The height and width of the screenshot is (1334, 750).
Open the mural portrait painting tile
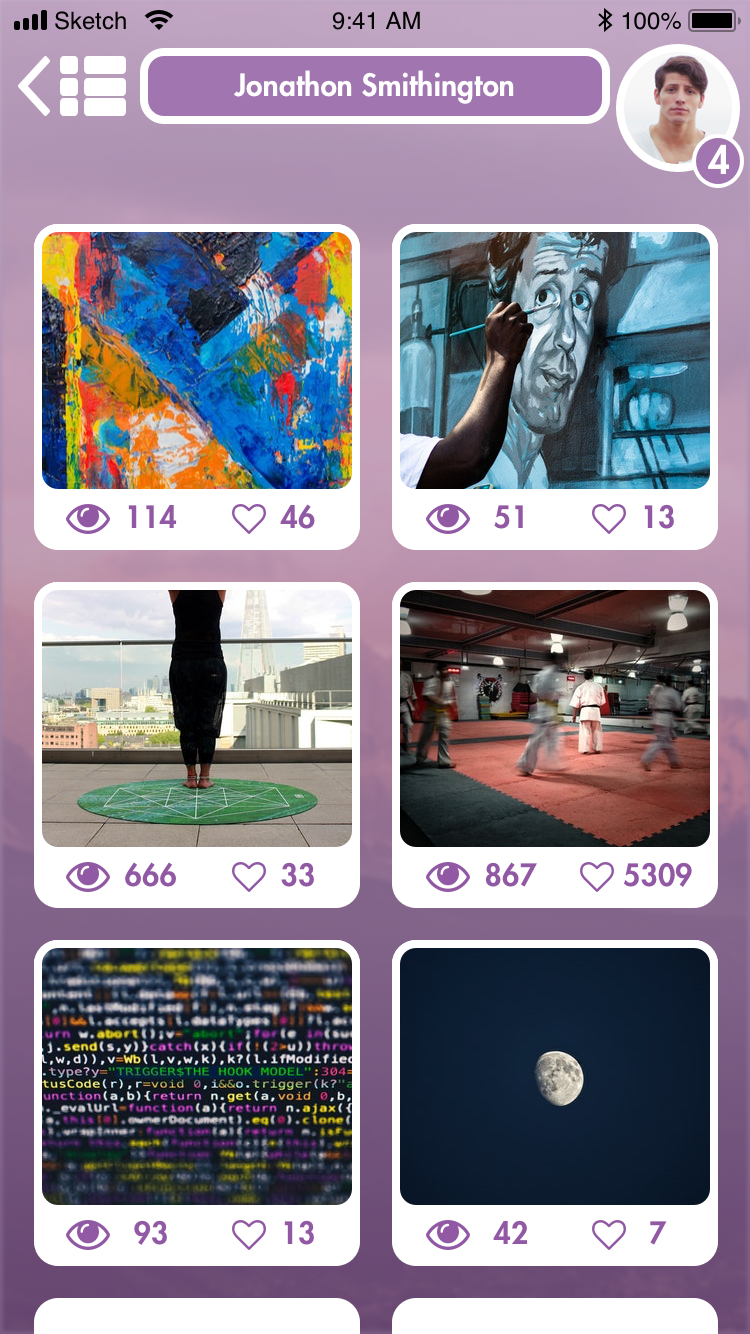pos(555,360)
